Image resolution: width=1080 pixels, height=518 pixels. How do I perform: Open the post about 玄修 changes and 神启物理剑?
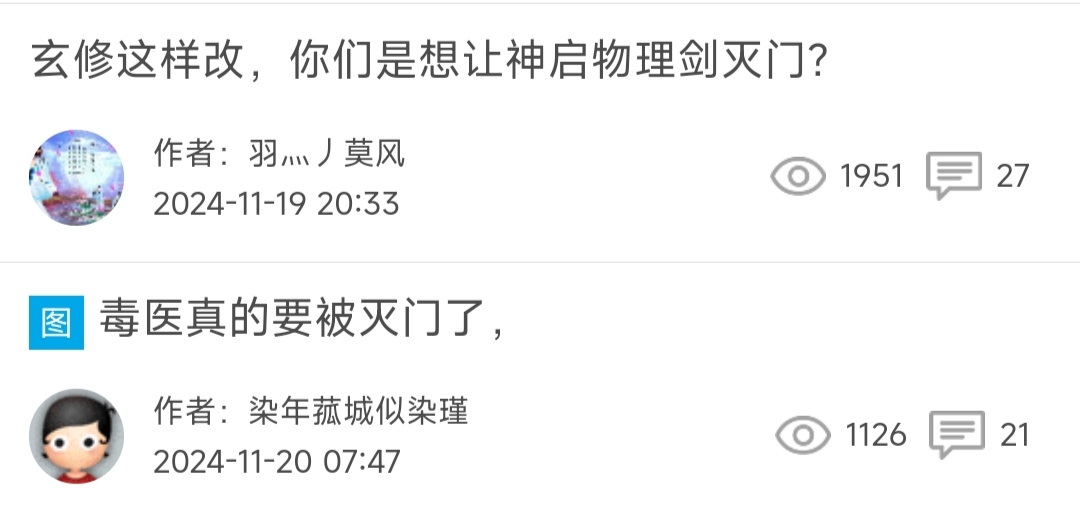[430, 62]
